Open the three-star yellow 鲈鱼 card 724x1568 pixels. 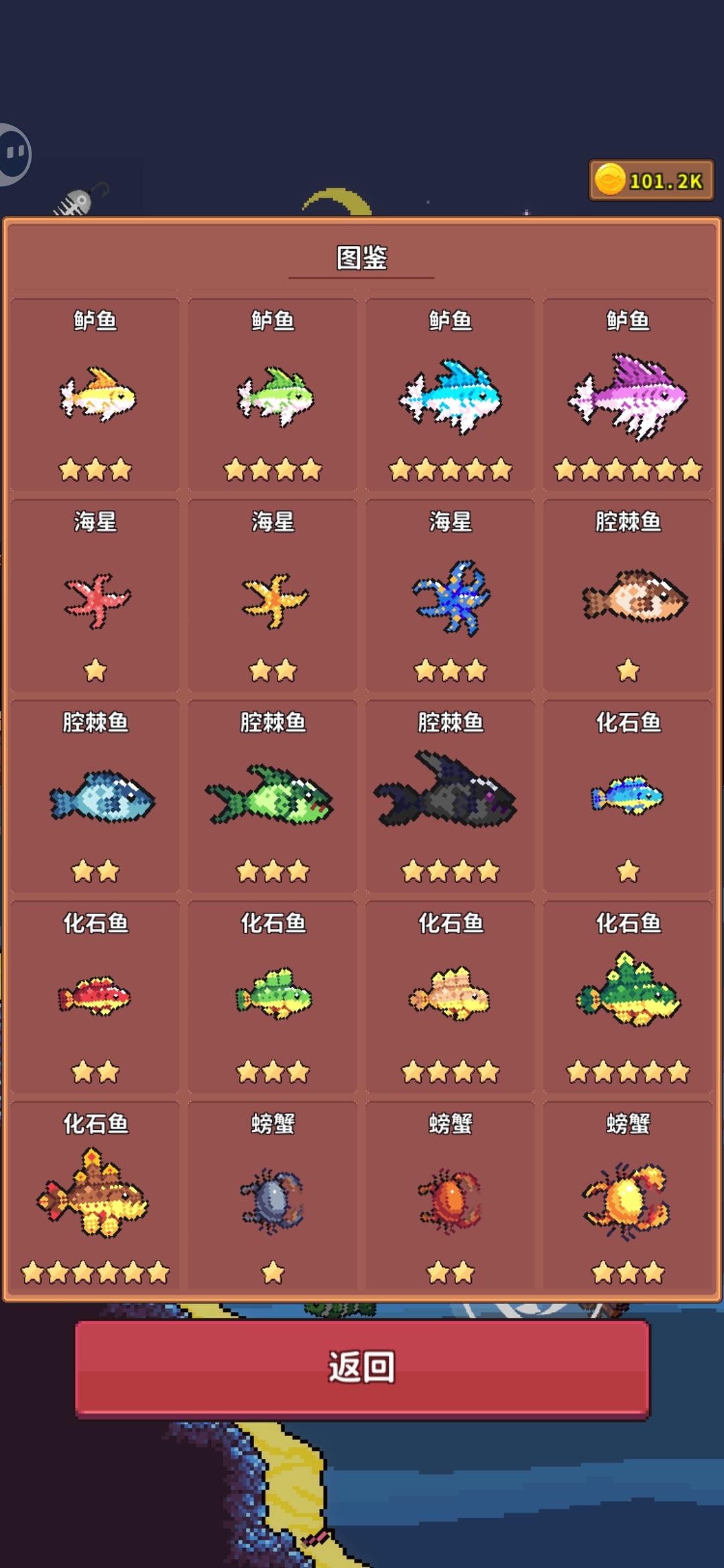[95, 395]
